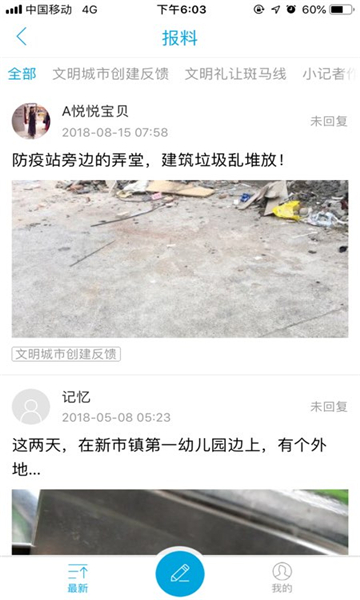The height and width of the screenshot is (600, 360).
Task: Open A悦悦宝贝's profile avatar
Action: tap(31, 121)
